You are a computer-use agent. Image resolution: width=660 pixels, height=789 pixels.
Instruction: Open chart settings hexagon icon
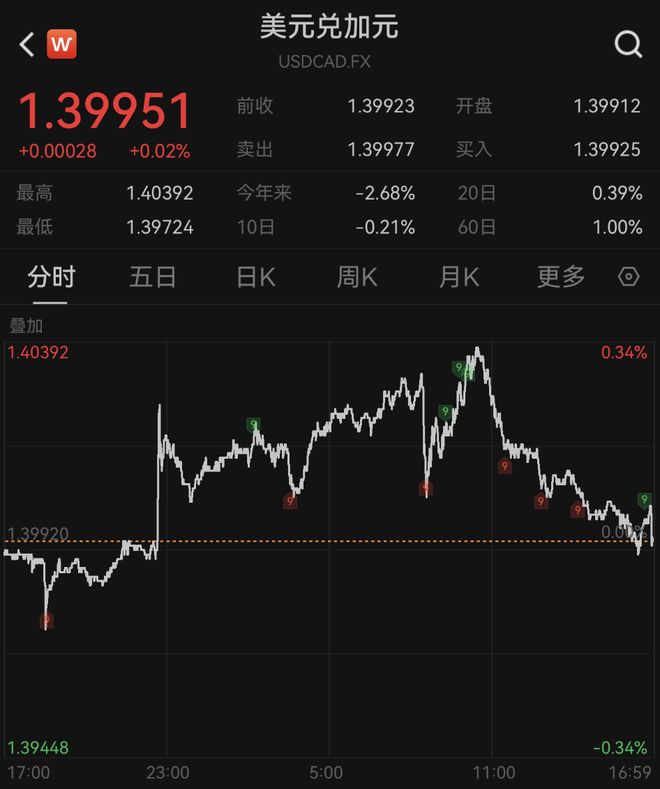point(629,277)
